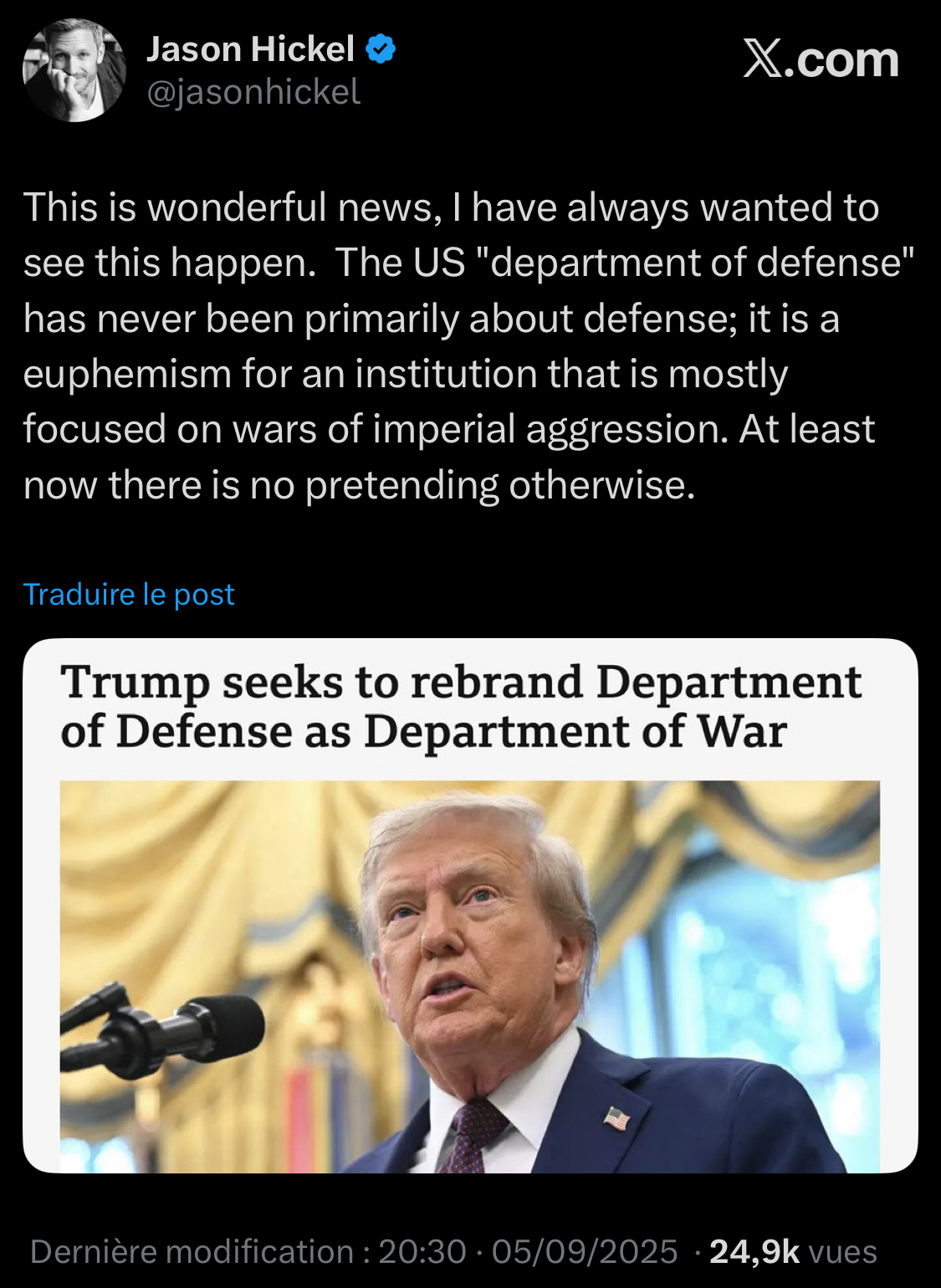941x1288 pixels.
Task: Tap Traduire le post to translate
Action: click(129, 595)
